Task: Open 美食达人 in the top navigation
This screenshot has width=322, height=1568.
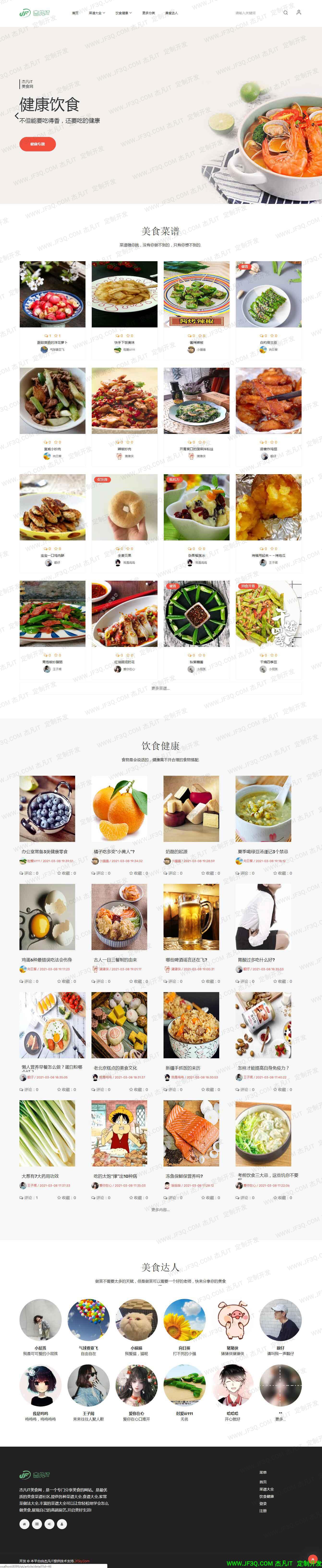Action: [171, 13]
